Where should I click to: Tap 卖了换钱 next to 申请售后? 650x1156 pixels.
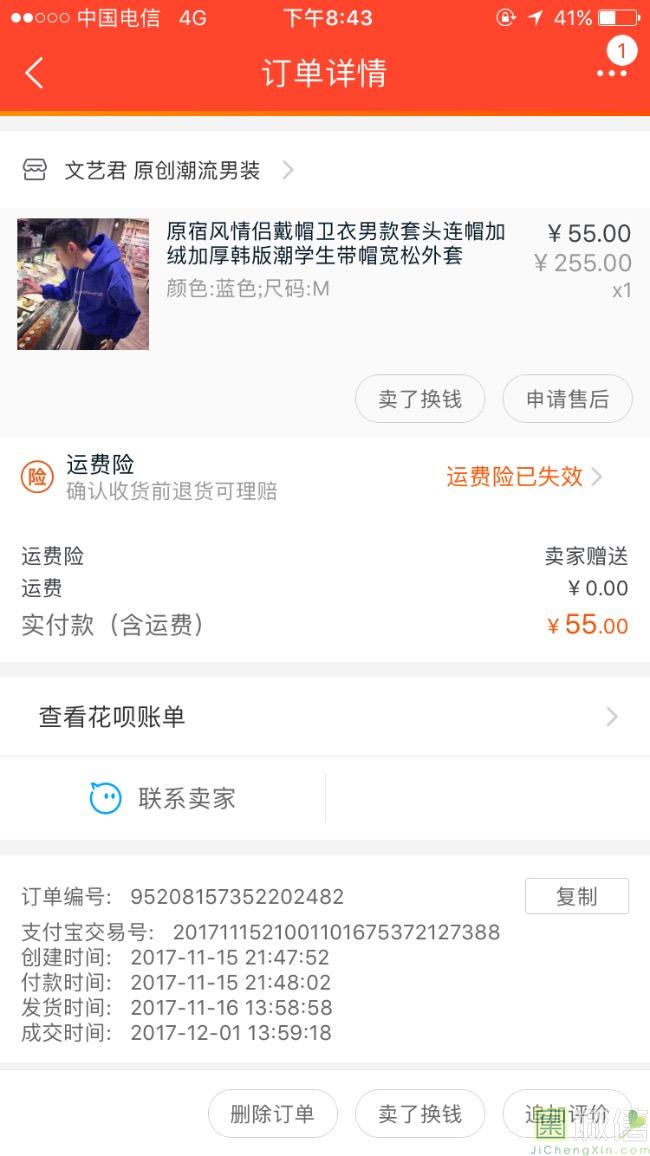coord(420,400)
